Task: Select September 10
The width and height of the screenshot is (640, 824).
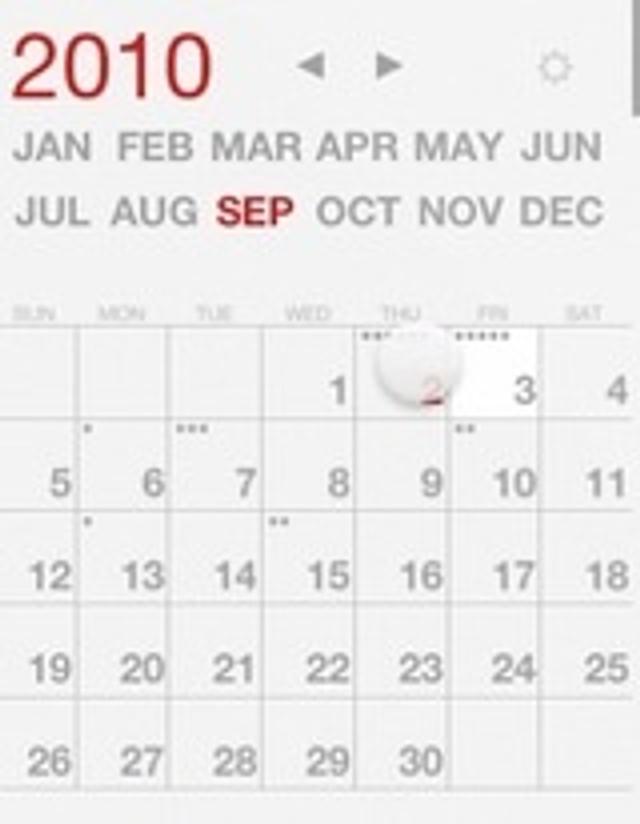Action: tap(494, 466)
